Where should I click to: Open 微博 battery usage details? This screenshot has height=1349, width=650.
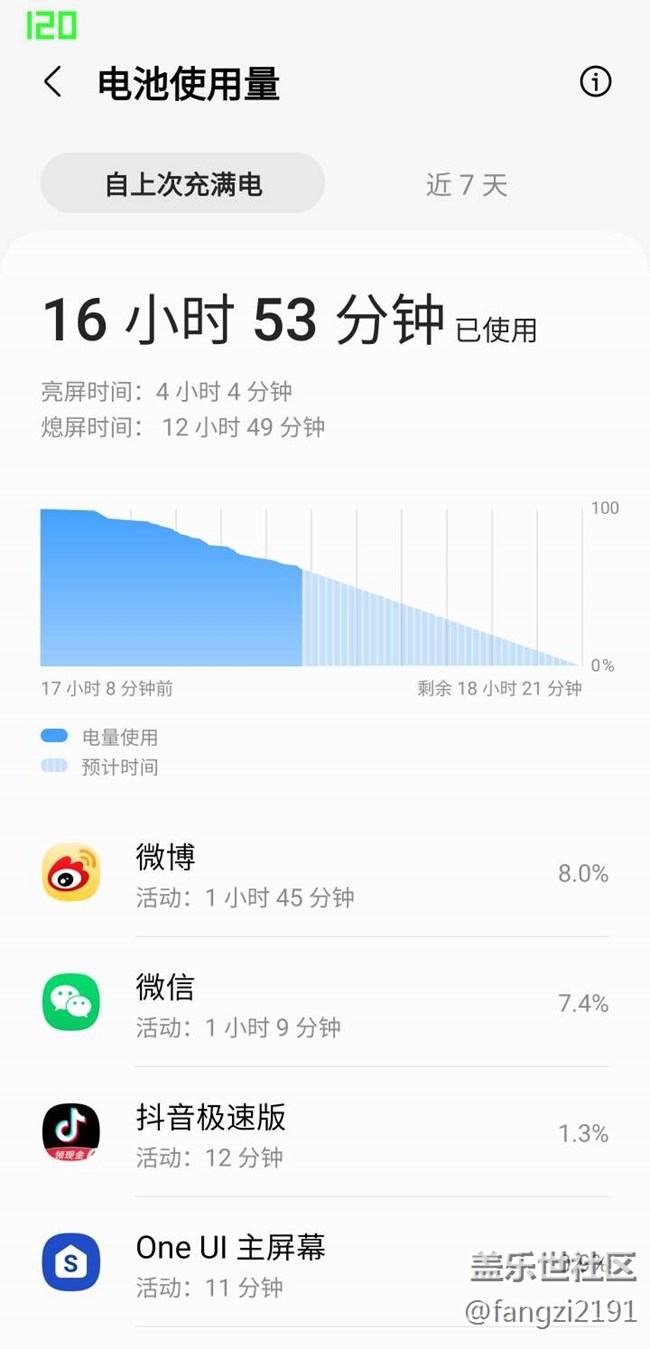[x=325, y=873]
